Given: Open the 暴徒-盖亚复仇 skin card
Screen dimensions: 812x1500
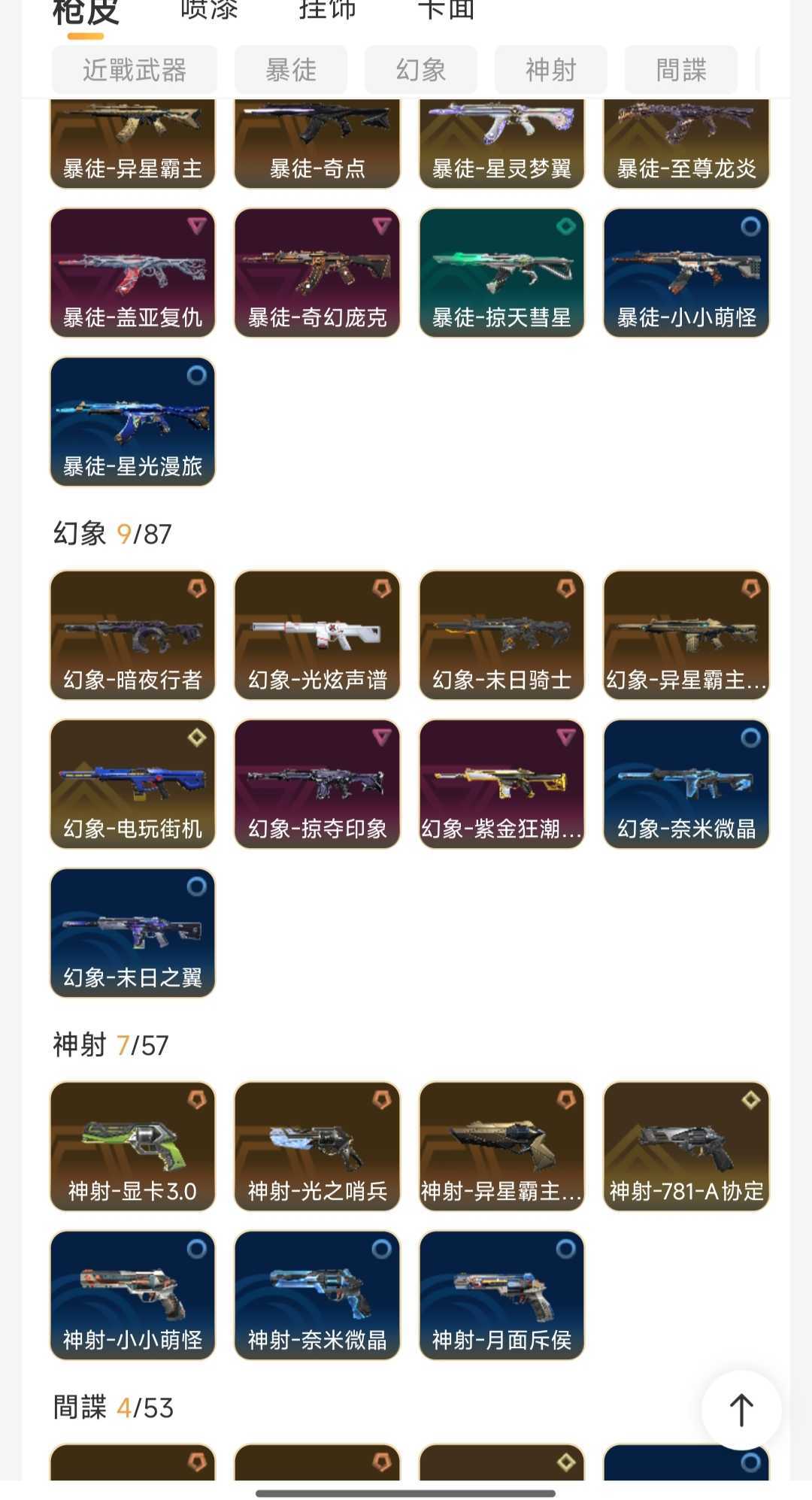Looking at the screenshot, I should 133,273.
